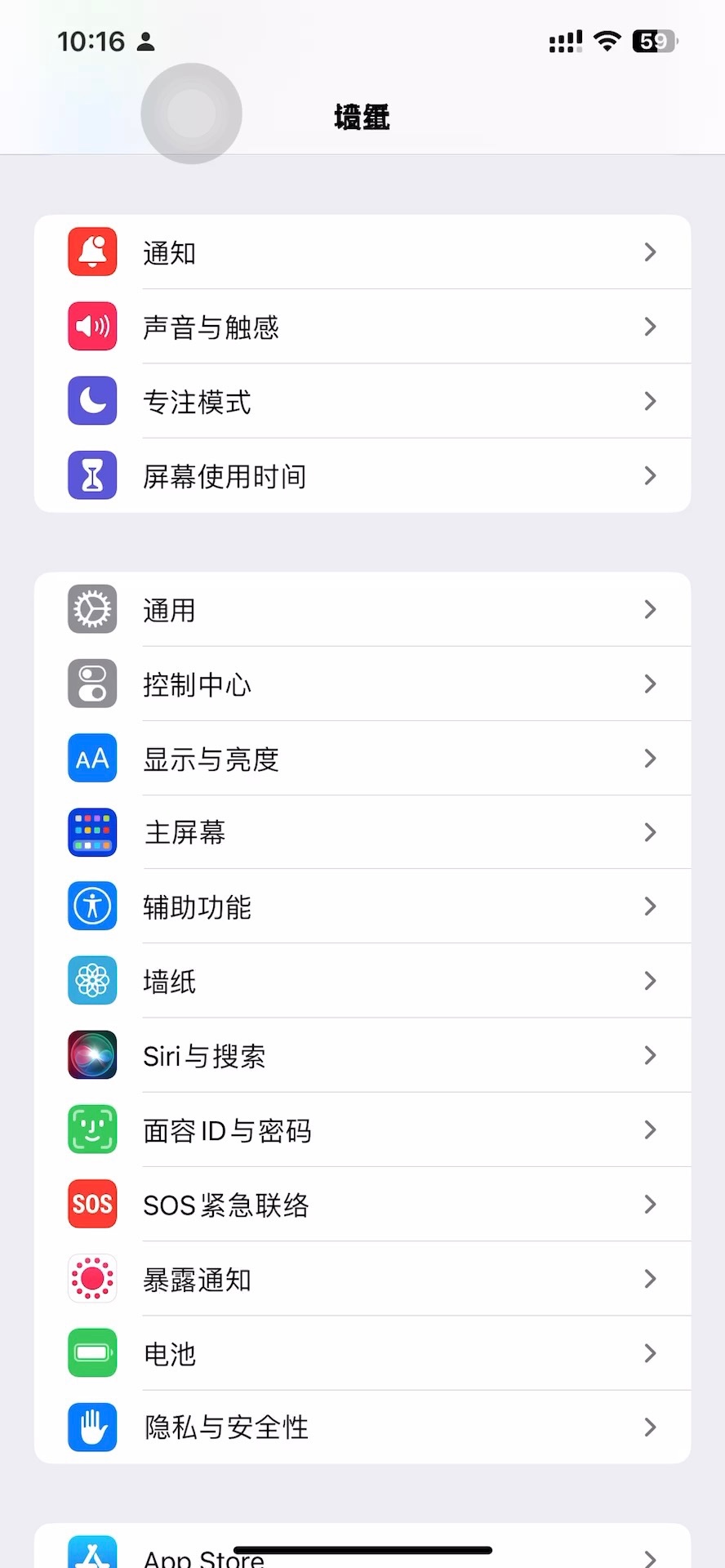Select 暴露通知
725x1568 pixels.
click(362, 1278)
